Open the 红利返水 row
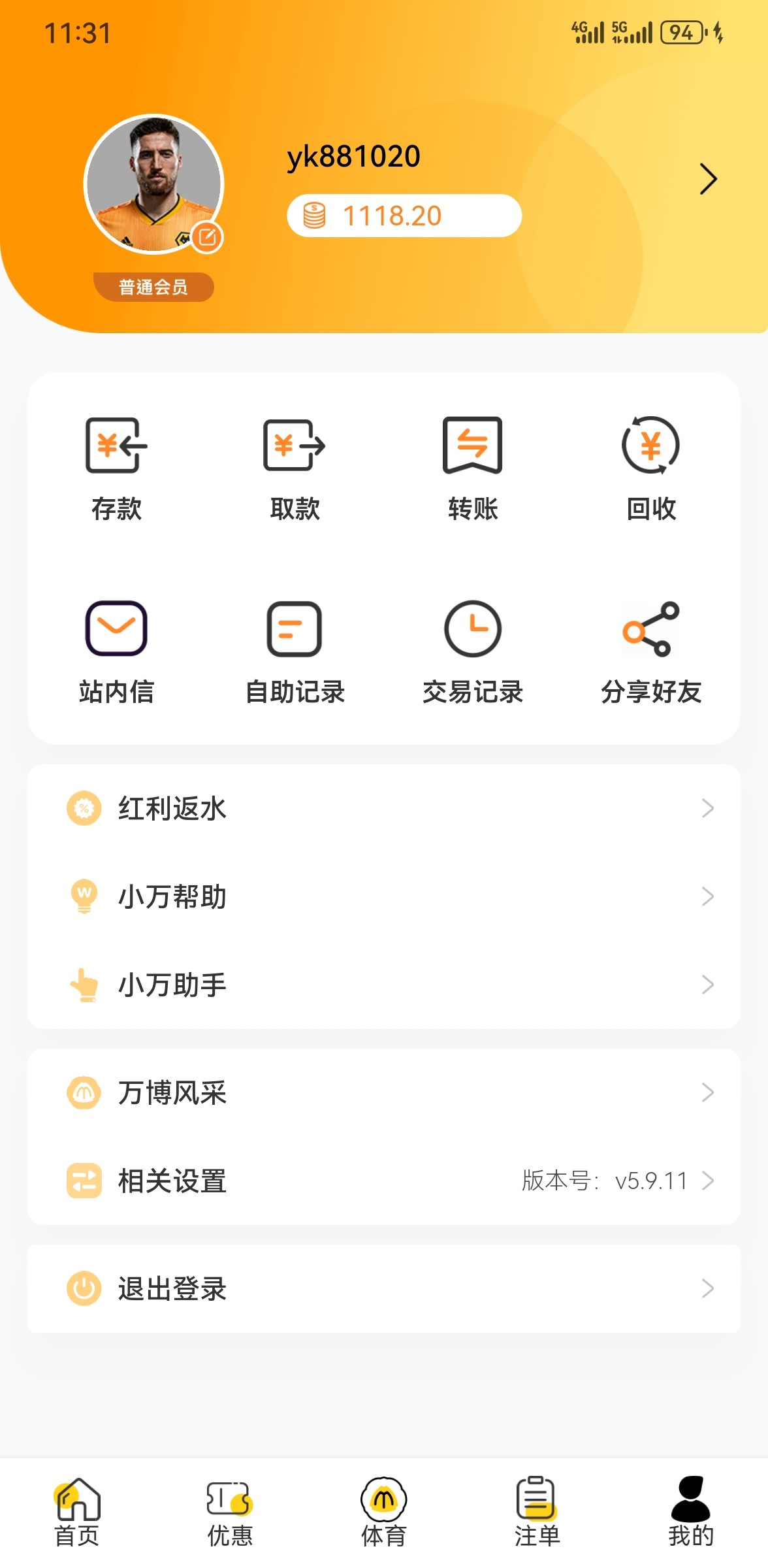 (384, 808)
